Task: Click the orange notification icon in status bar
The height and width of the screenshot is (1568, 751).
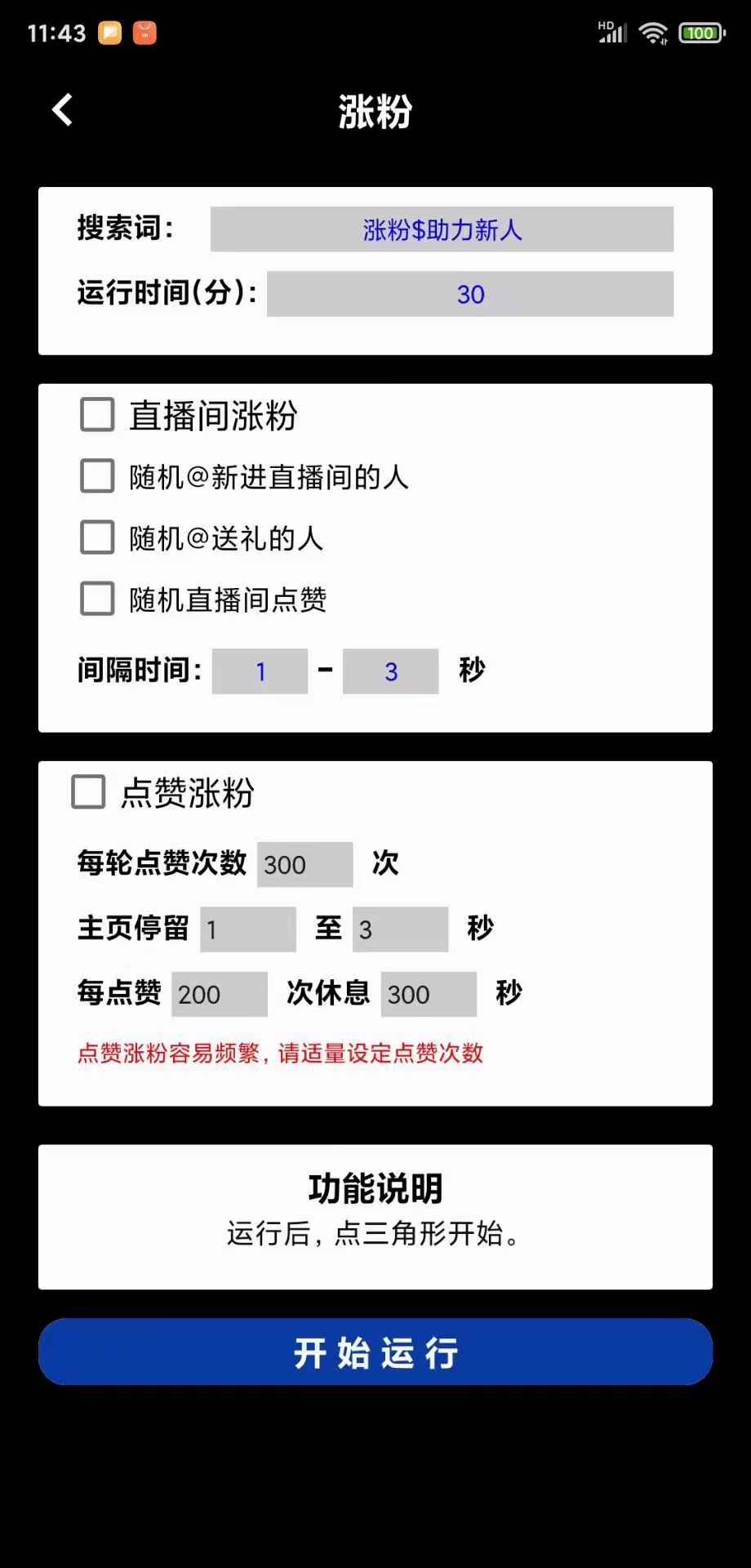Action: click(144, 32)
